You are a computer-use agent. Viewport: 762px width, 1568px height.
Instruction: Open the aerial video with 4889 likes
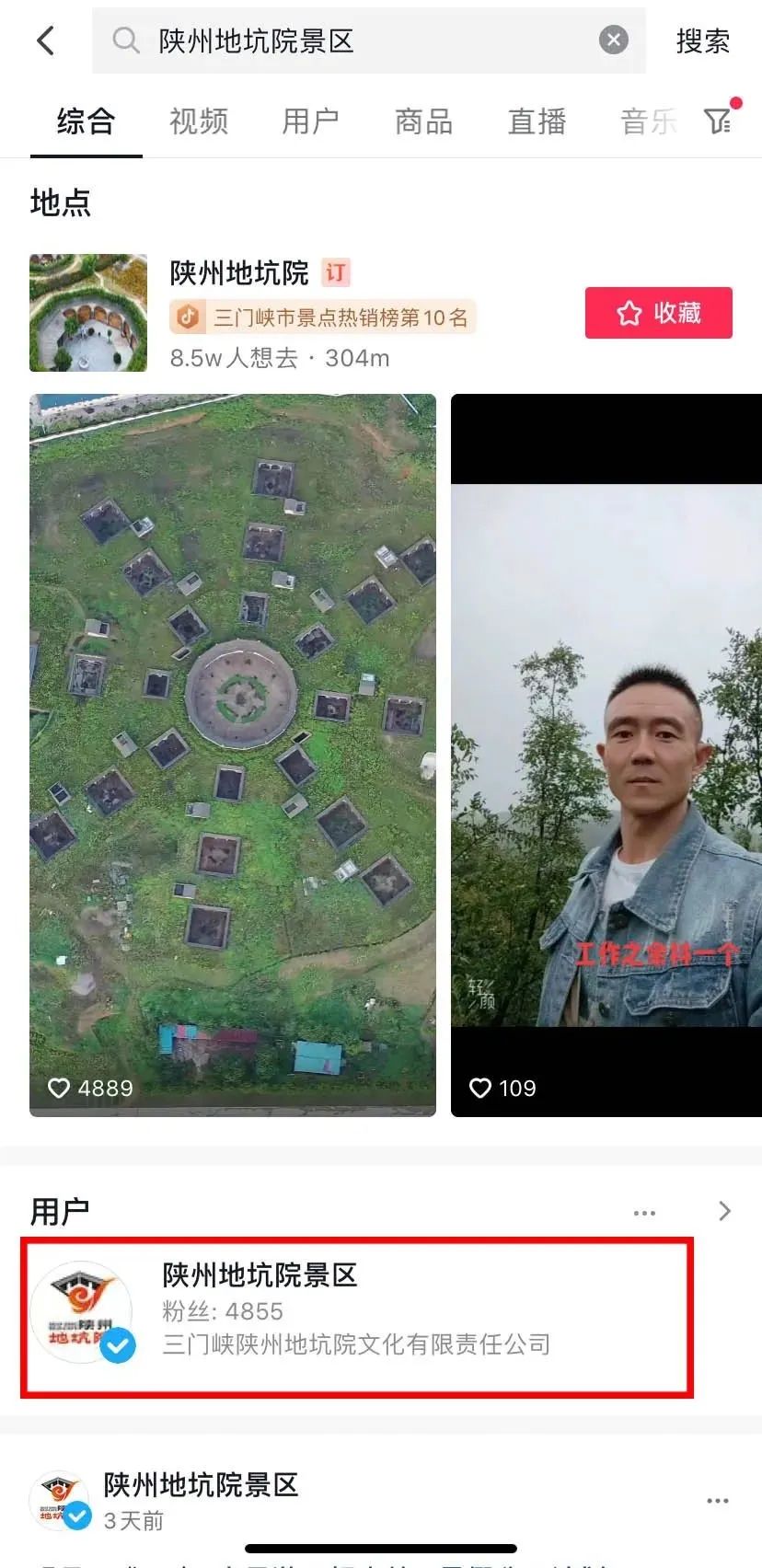[x=233, y=755]
